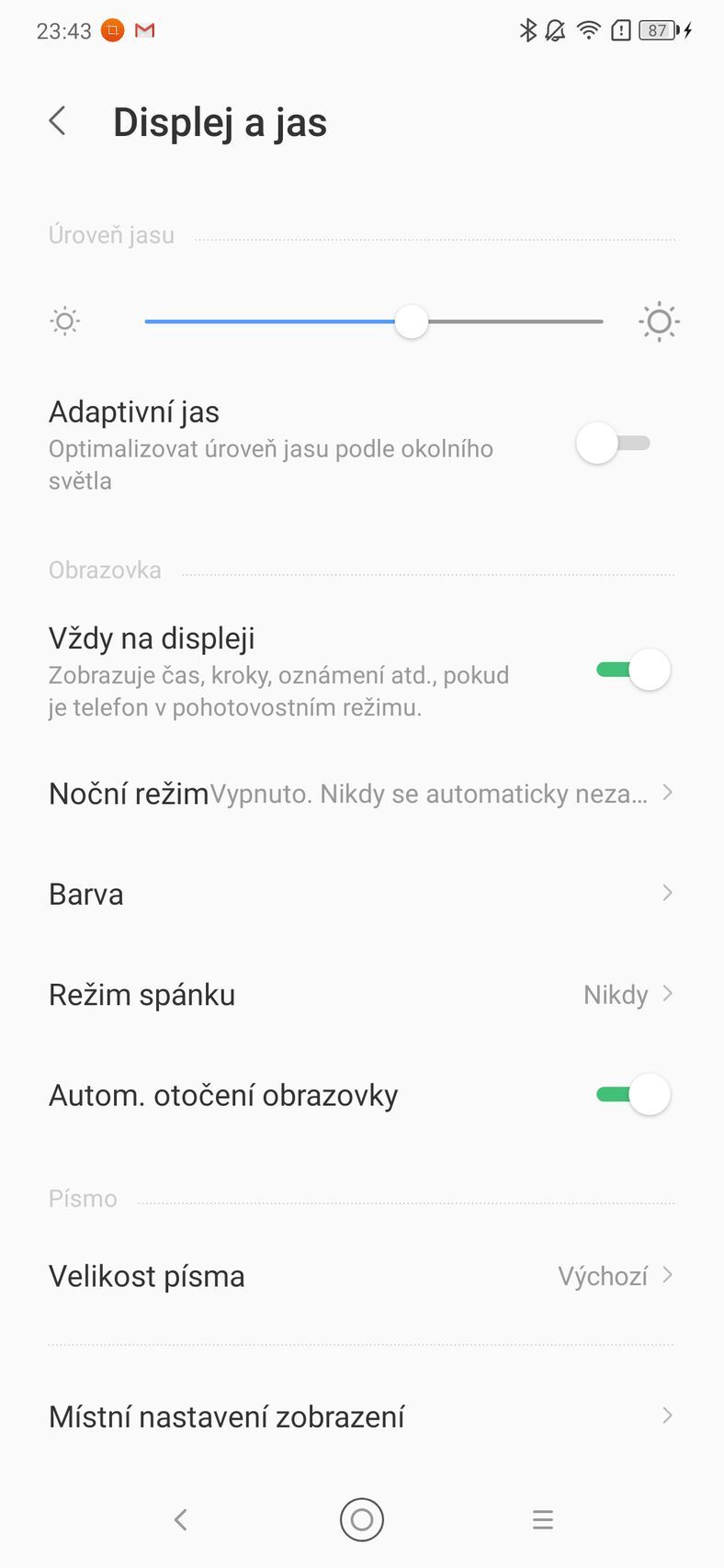Tap the back arrow next to Displej a jas
724x1568 pixels.
[57, 120]
